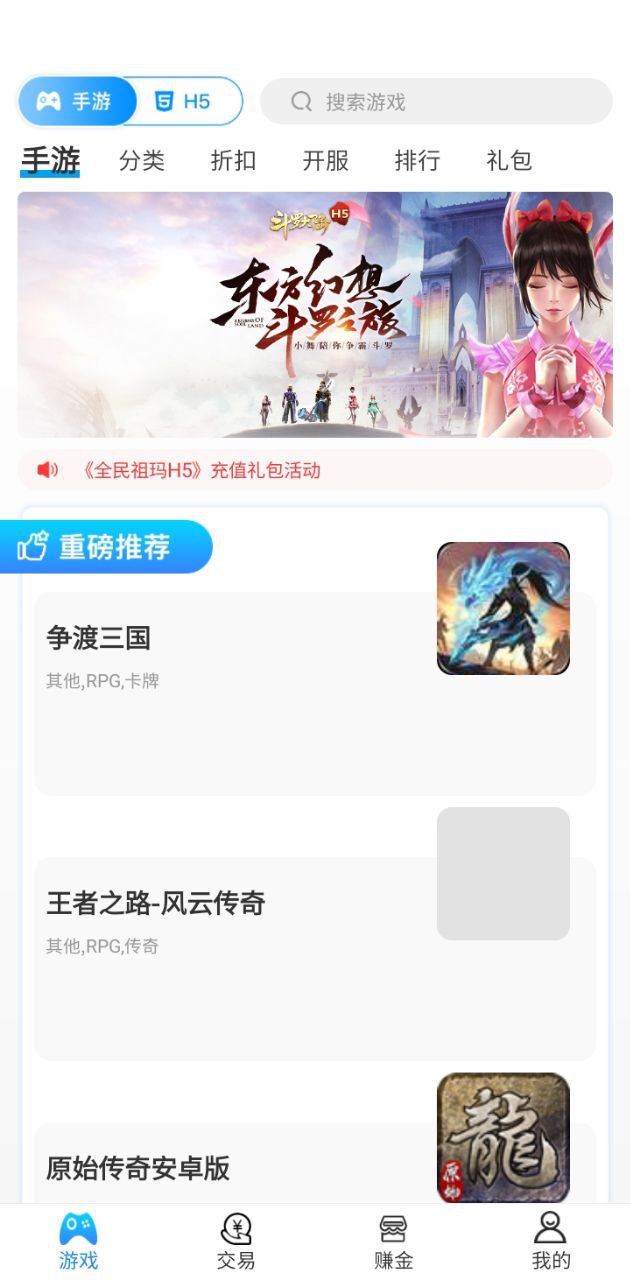The height and width of the screenshot is (1280, 630).
Task: Open the 斗罗之旅 promo banner
Action: point(315,315)
